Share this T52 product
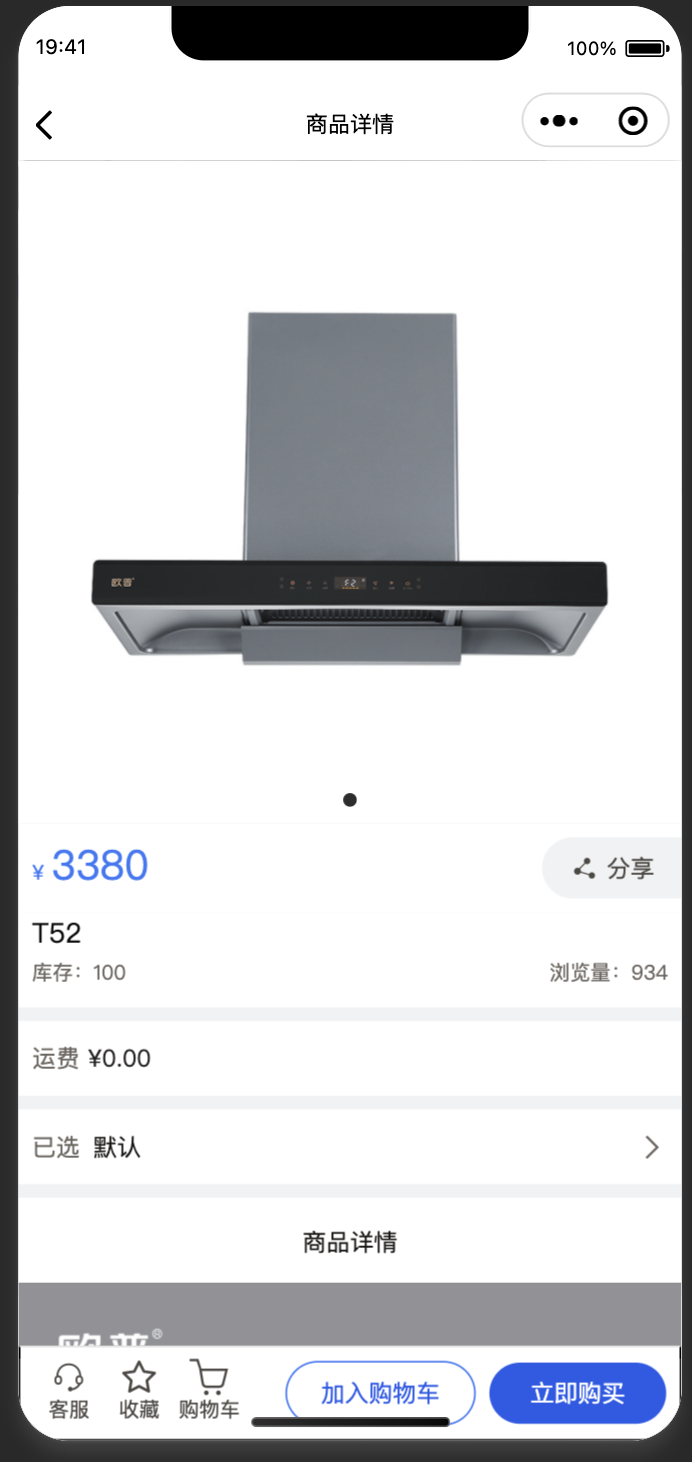 (613, 868)
